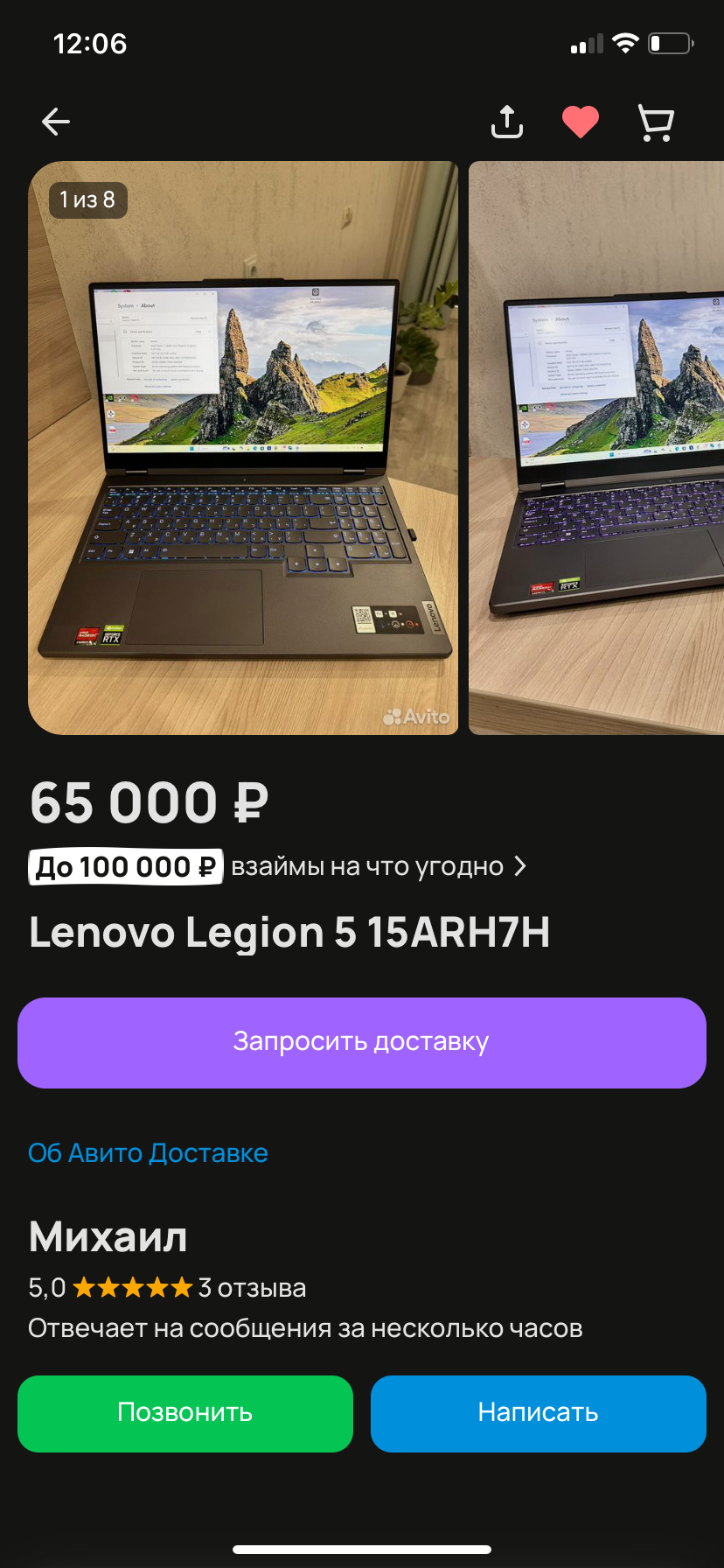
Task: Open the shopping cart
Action: pyautogui.click(x=656, y=122)
